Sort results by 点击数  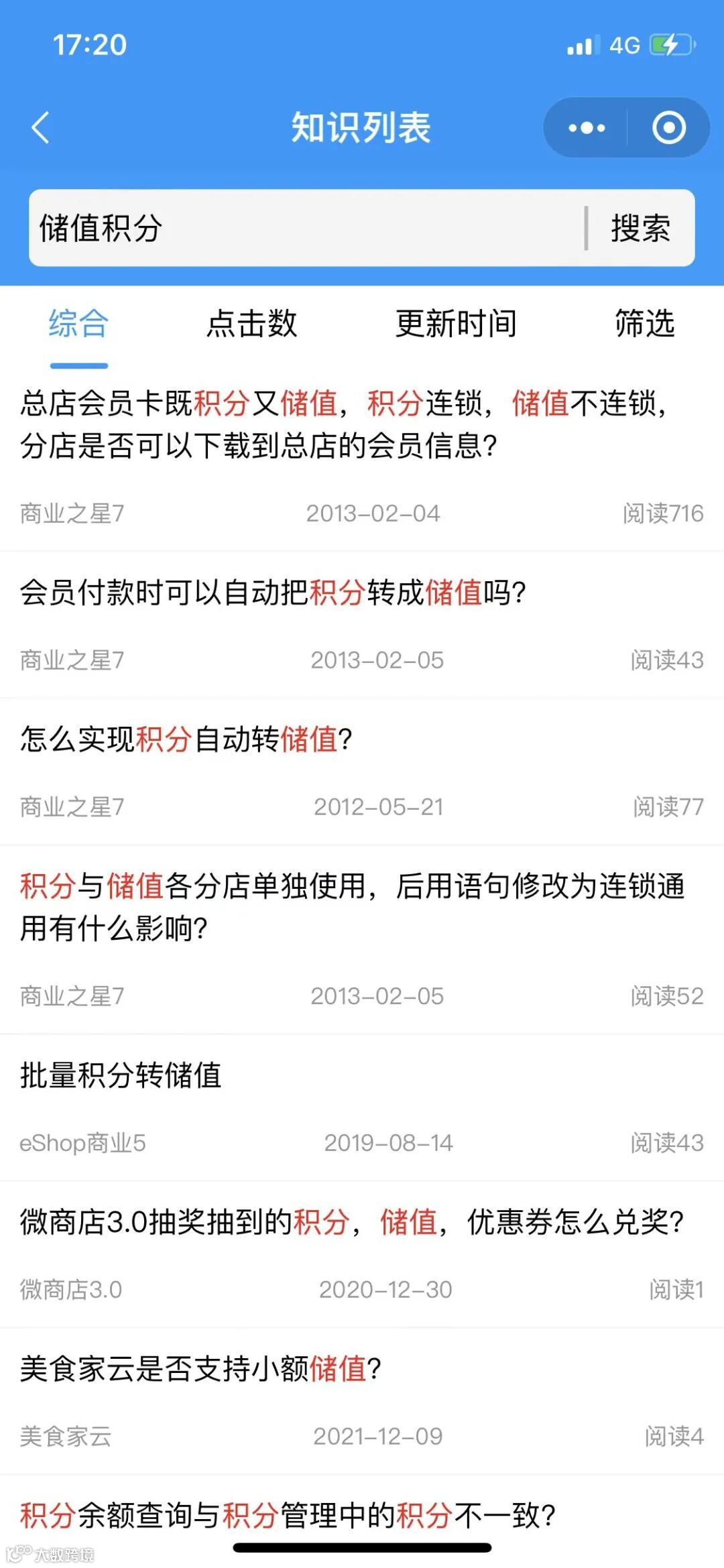251,324
